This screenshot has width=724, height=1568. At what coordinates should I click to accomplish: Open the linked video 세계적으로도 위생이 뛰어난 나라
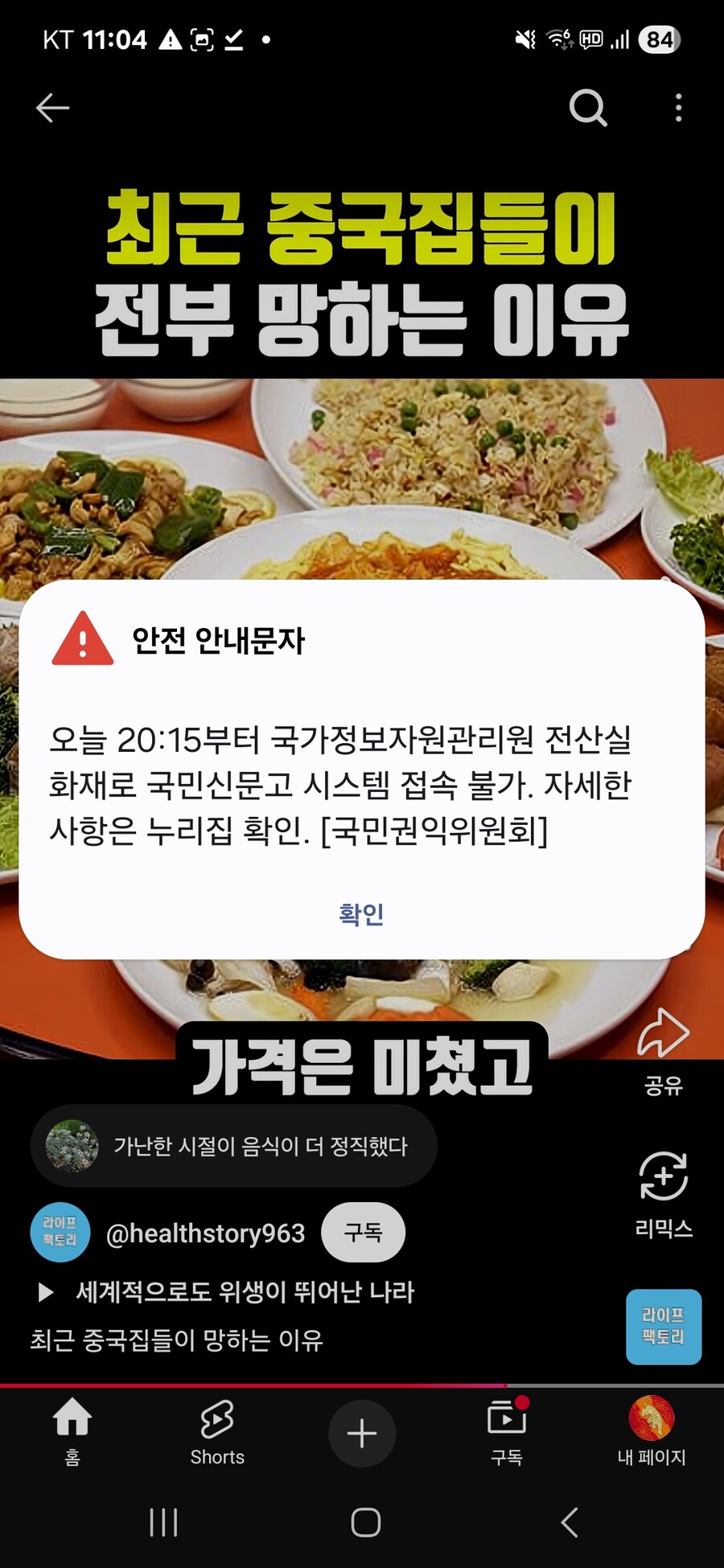[241, 1292]
